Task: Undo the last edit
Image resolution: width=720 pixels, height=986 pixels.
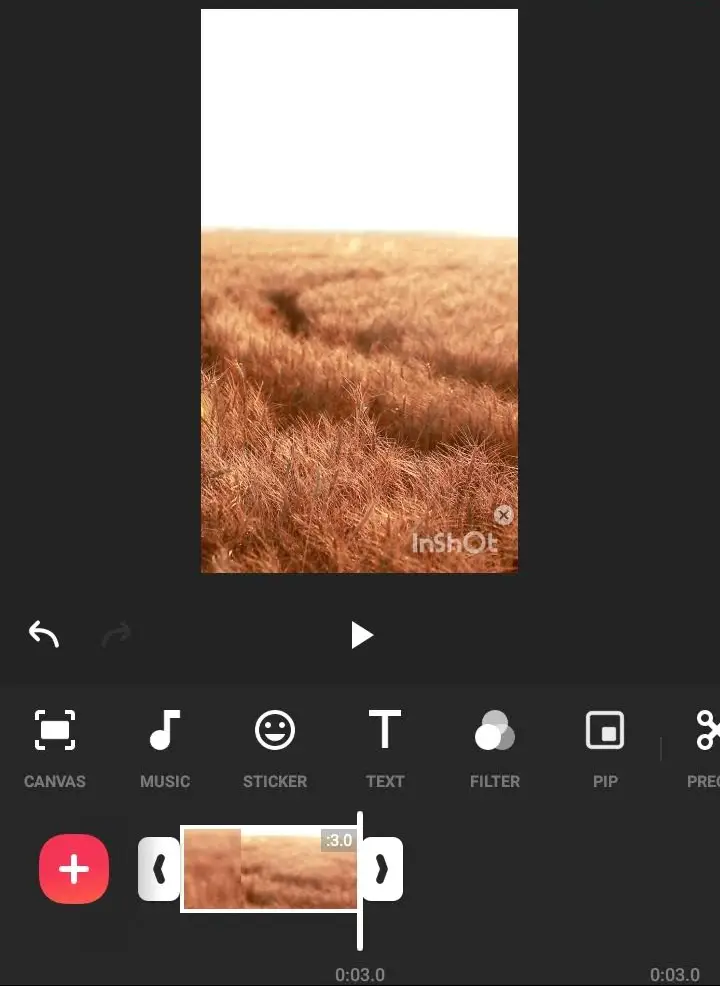Action: coord(44,634)
